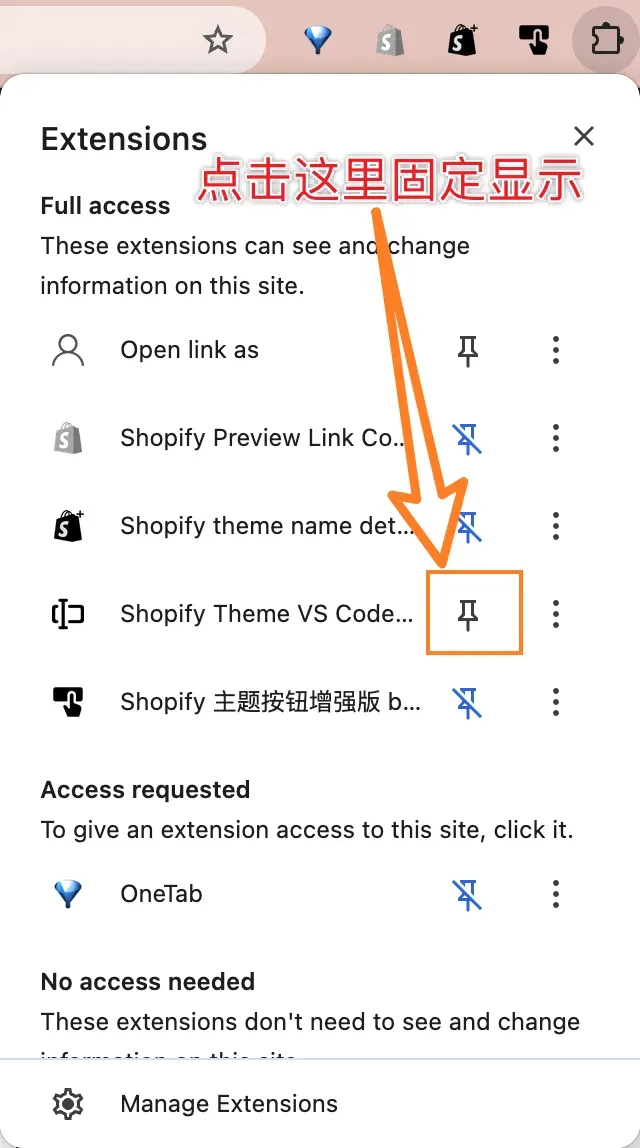Viewport: 640px width, 1148px height.
Task: Open more options for Shopify 主题按钮增强版
Action: coord(556,702)
